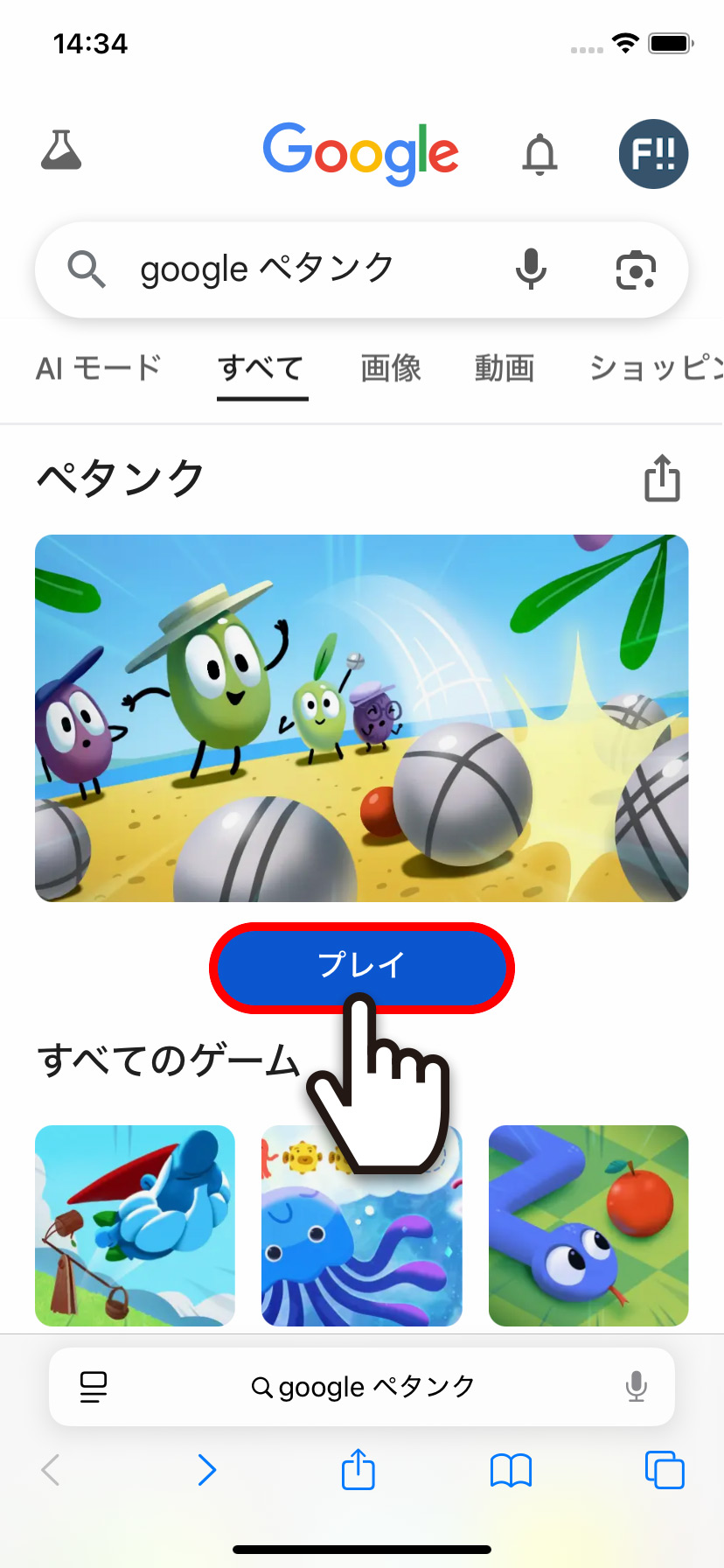Open the account profile avatar
724x1568 pixels.
pyautogui.click(x=653, y=154)
